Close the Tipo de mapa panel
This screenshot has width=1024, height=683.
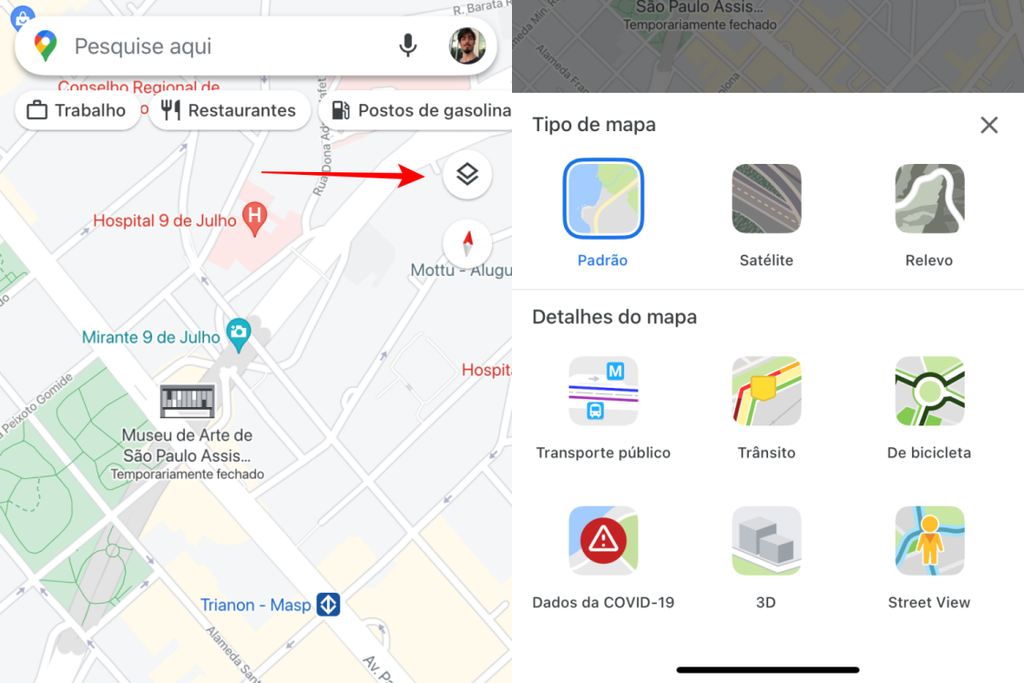click(989, 125)
